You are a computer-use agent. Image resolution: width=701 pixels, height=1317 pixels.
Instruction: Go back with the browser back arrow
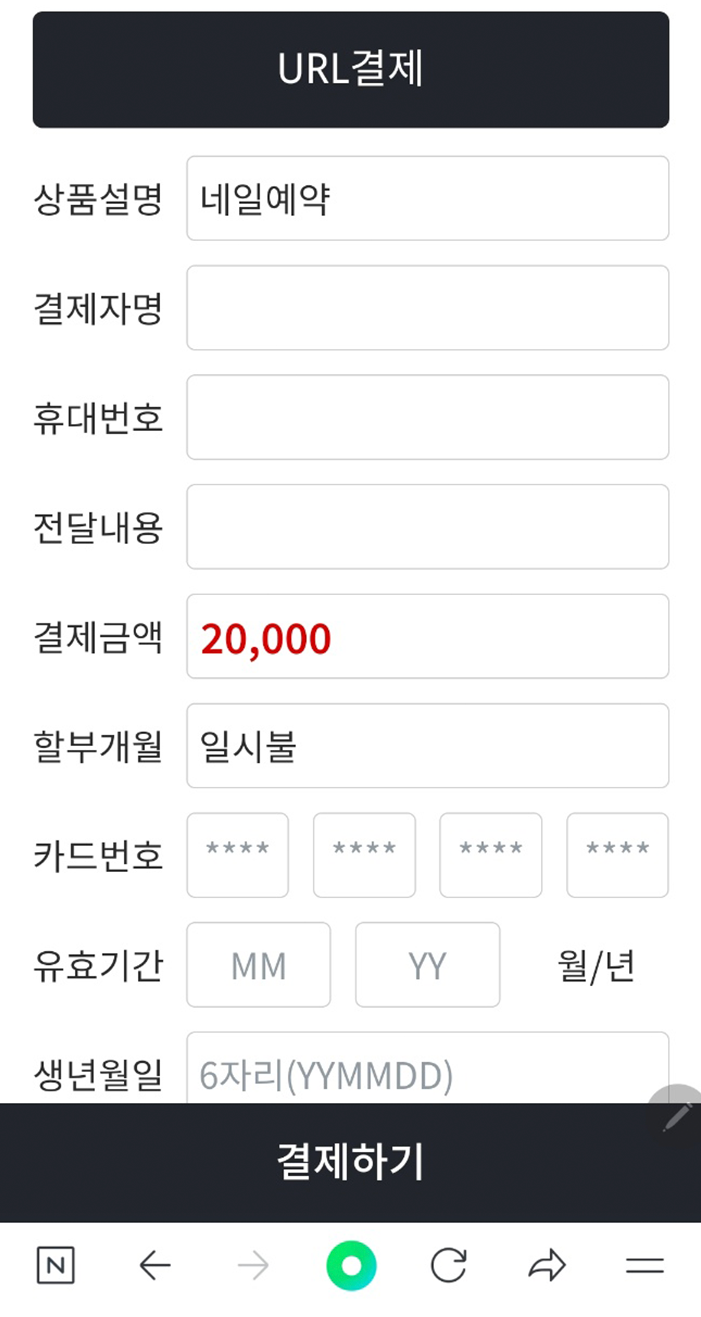154,1266
